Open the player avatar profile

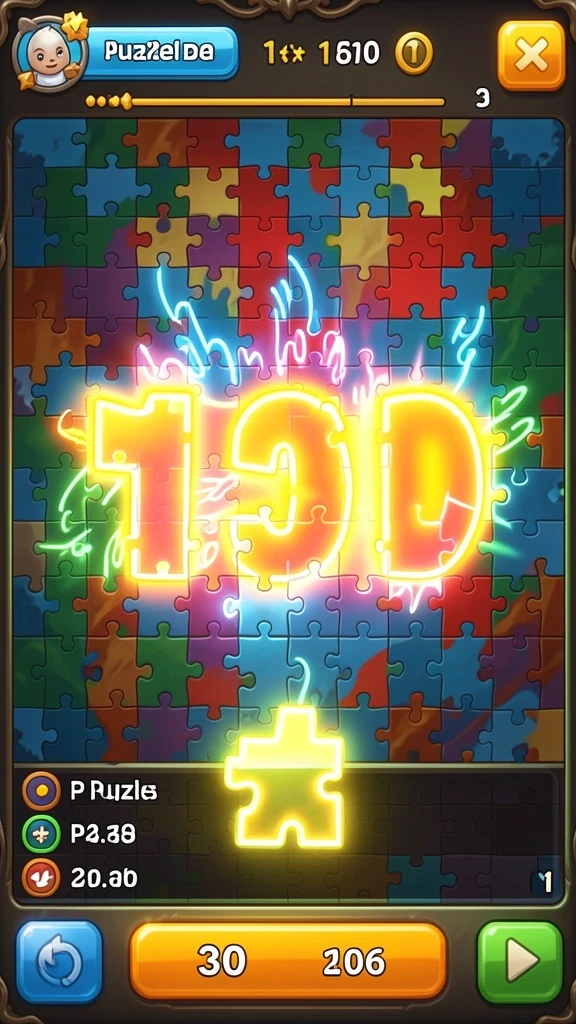pos(50,54)
